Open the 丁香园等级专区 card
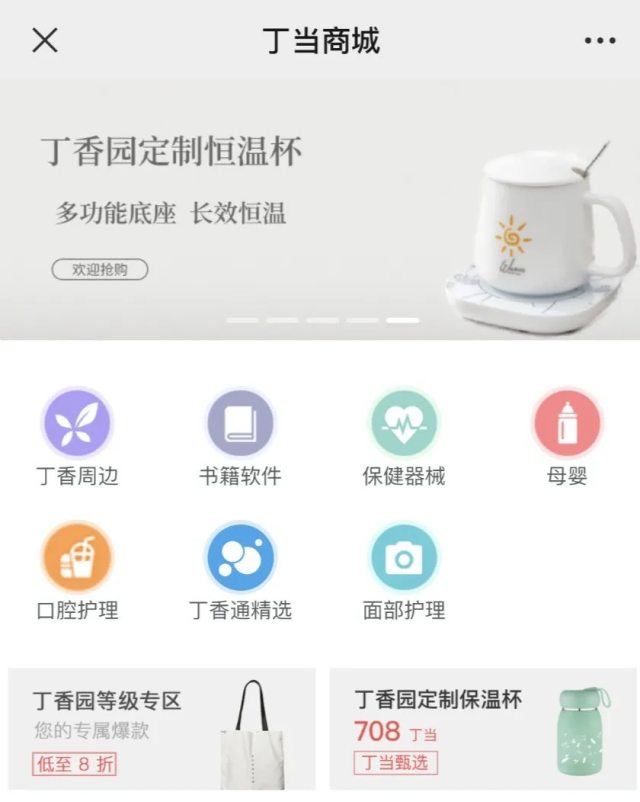The image size is (640, 802). tap(161, 731)
